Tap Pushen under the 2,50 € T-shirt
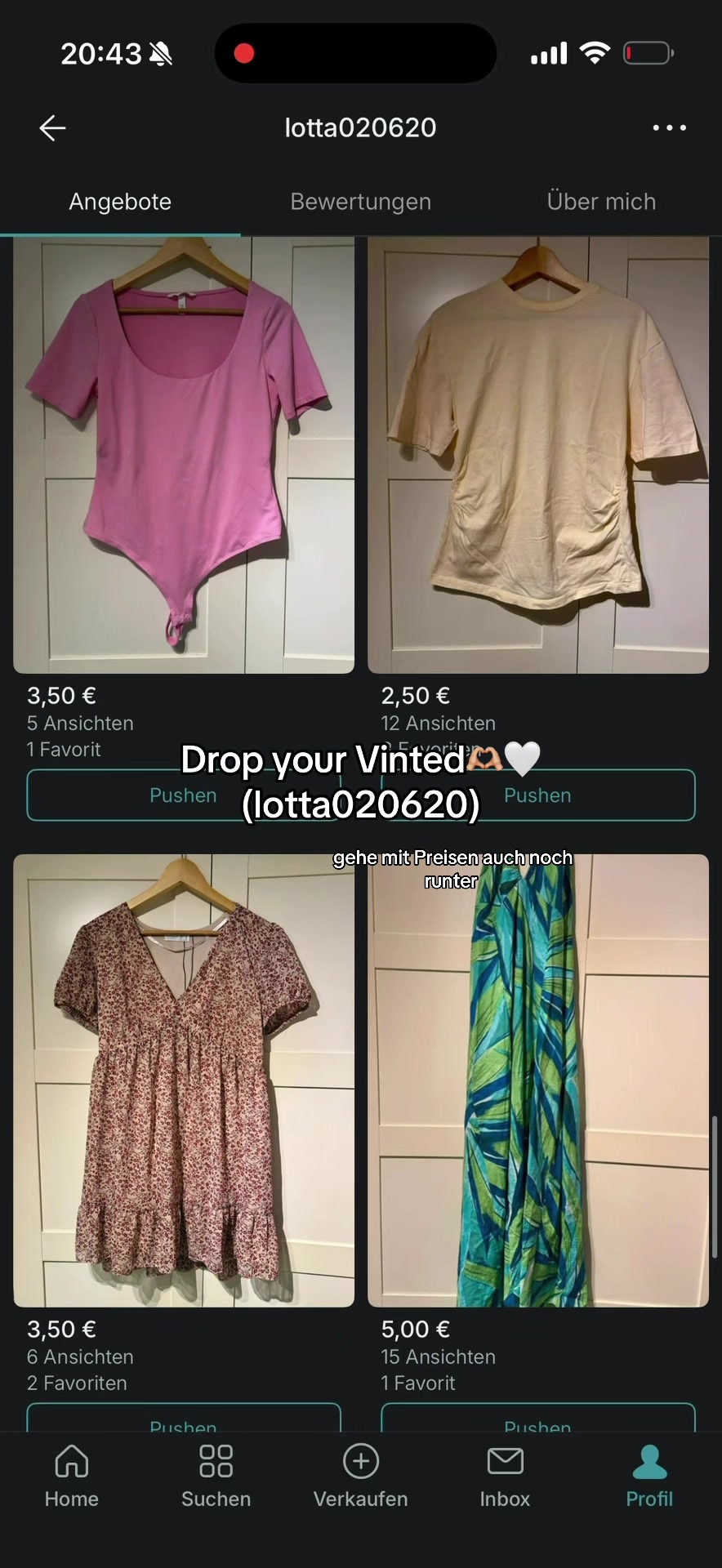The height and width of the screenshot is (1568, 722). click(538, 795)
